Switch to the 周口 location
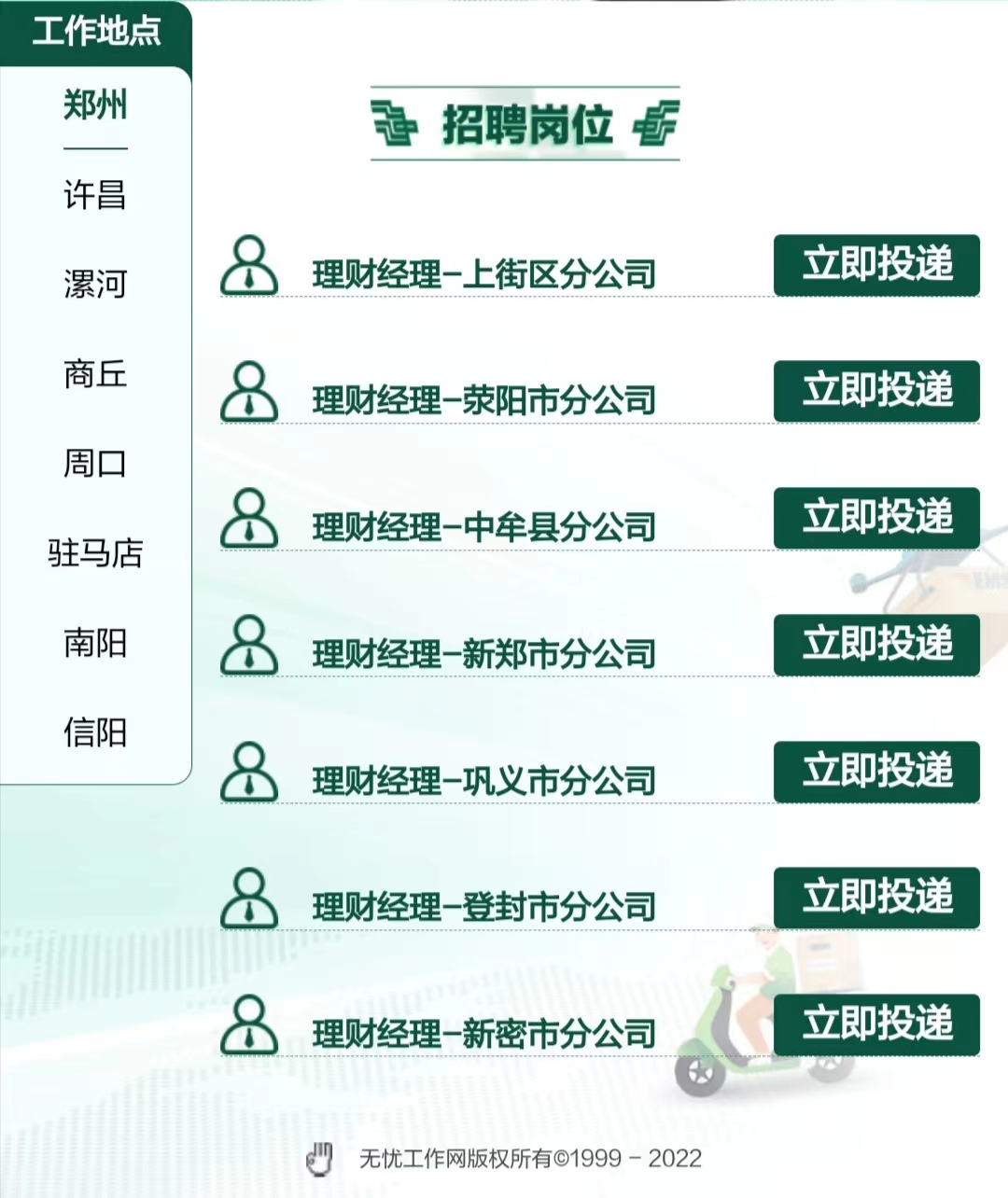 [x=95, y=464]
